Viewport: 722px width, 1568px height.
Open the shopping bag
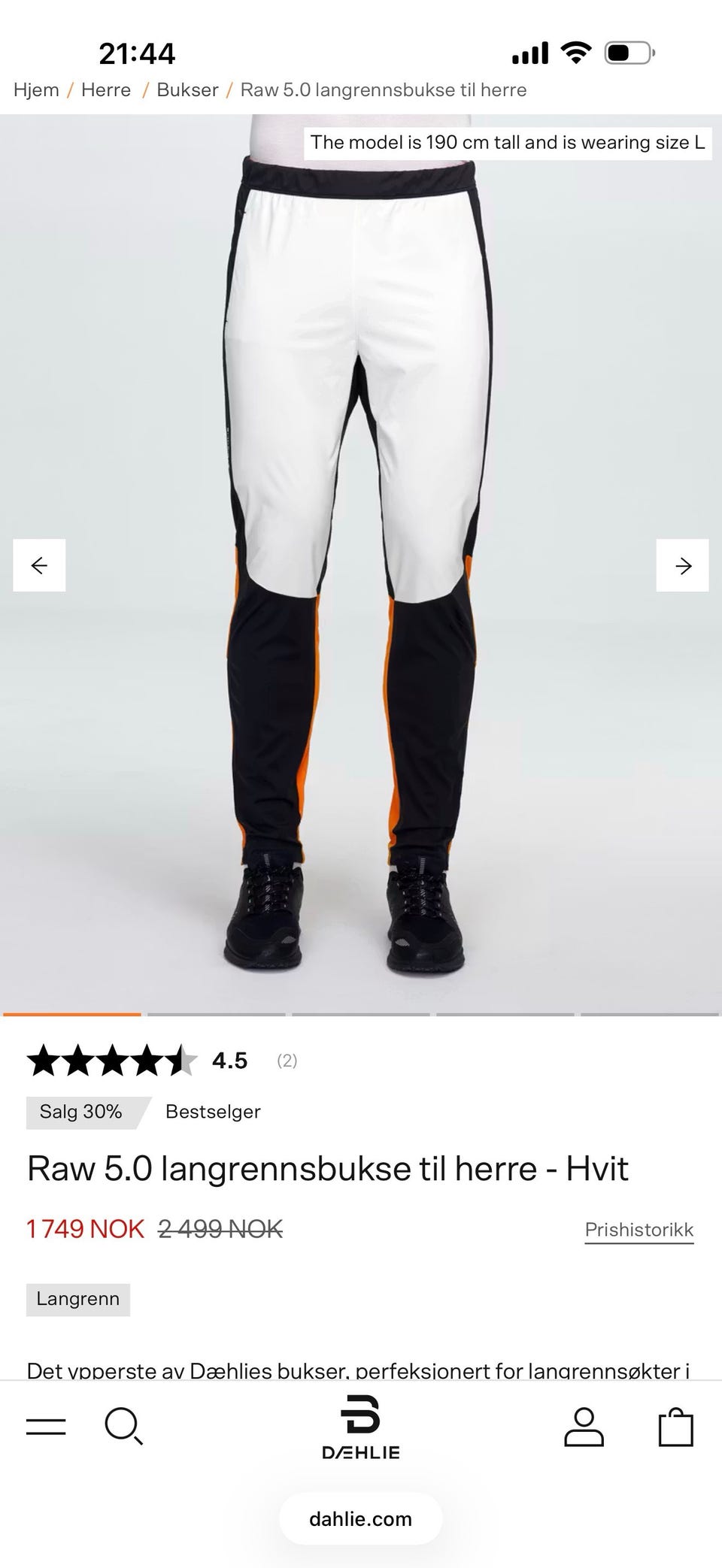pyautogui.click(x=675, y=1427)
